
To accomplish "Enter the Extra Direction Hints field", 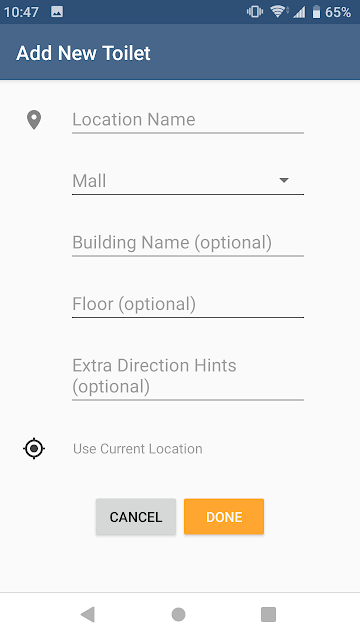I will coord(188,376).
